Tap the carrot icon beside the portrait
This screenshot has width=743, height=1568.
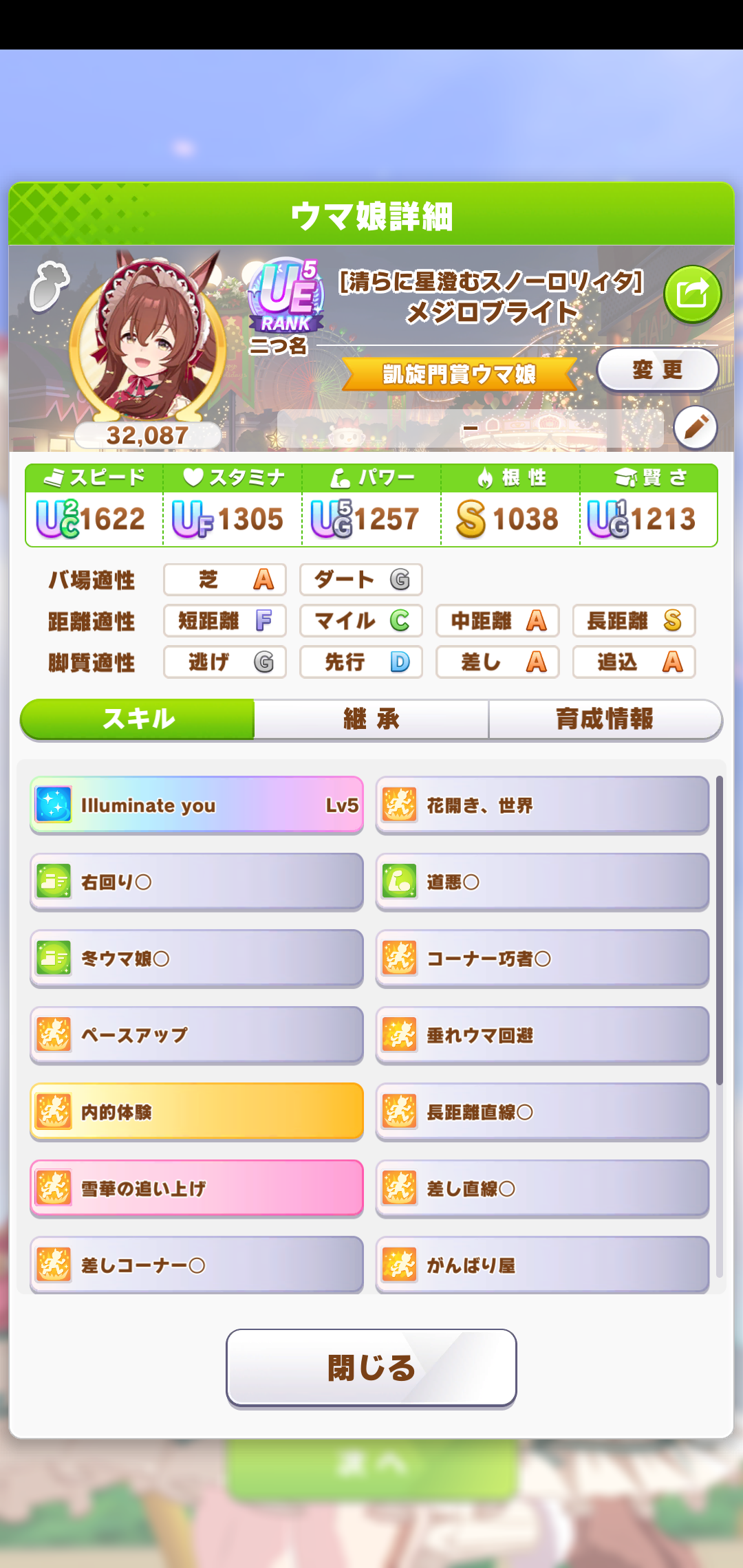click(49, 286)
